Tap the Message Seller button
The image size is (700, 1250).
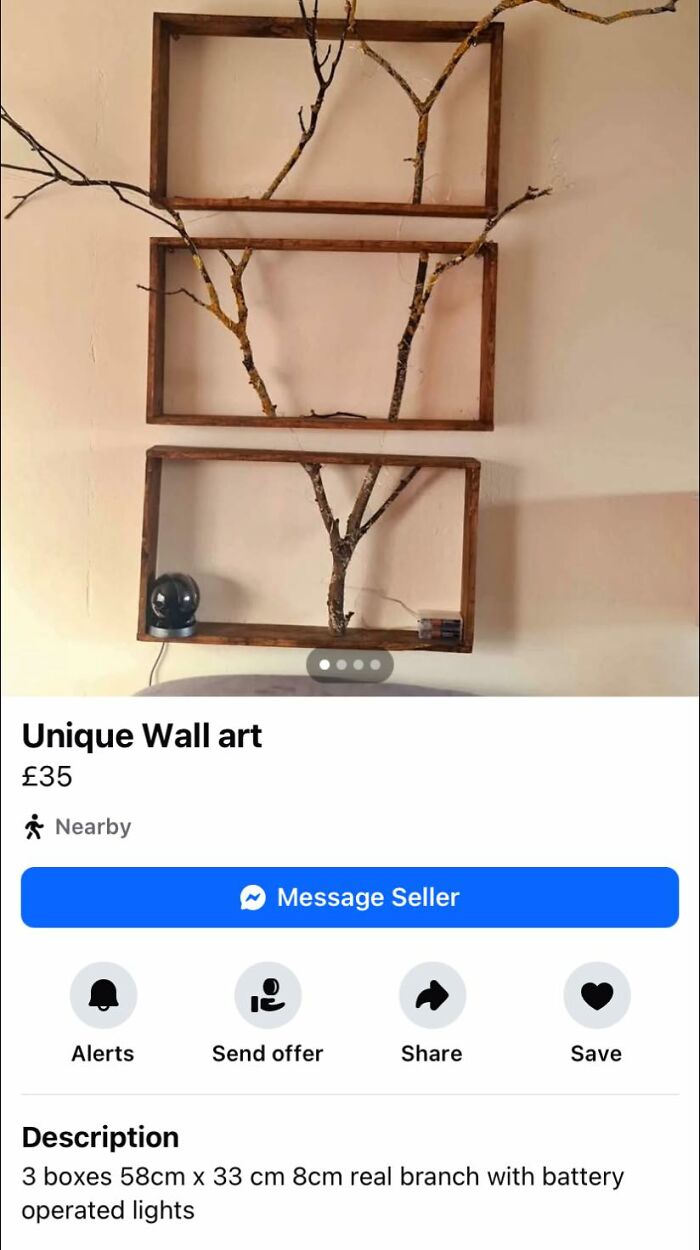350,897
